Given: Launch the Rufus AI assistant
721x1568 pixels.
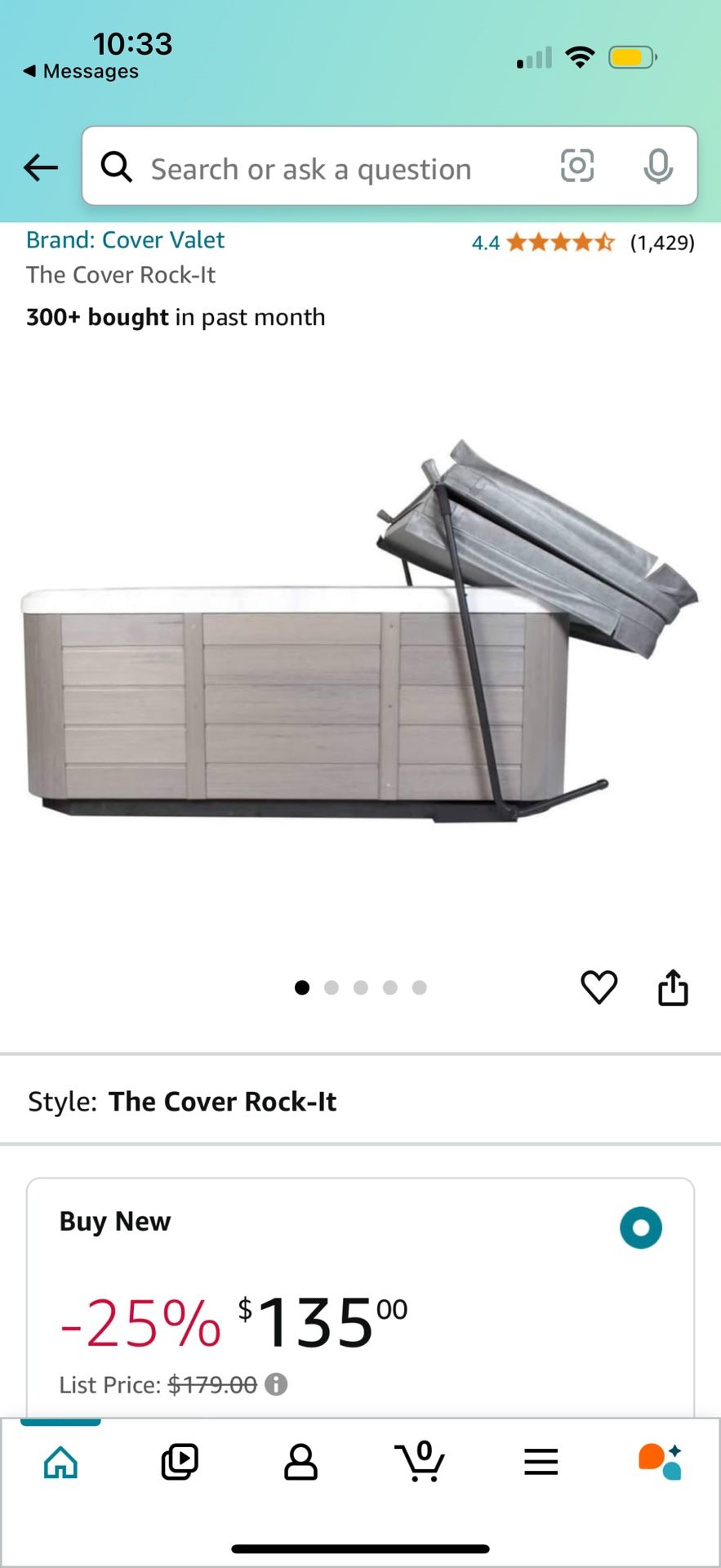Looking at the screenshot, I should 660,1462.
